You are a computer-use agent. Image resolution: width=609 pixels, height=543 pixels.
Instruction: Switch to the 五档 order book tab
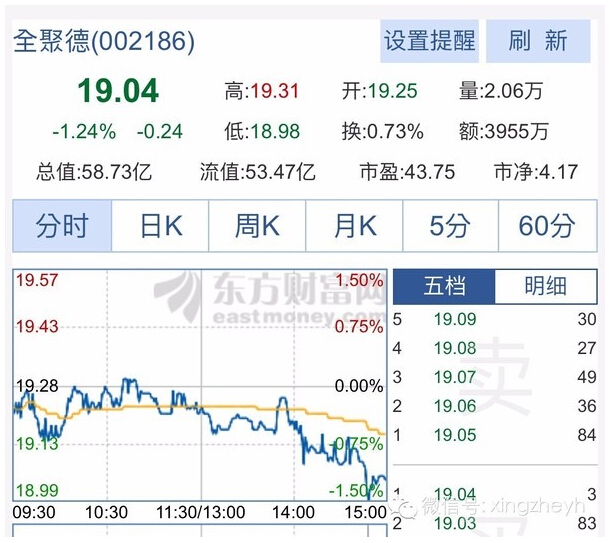[x=444, y=287]
